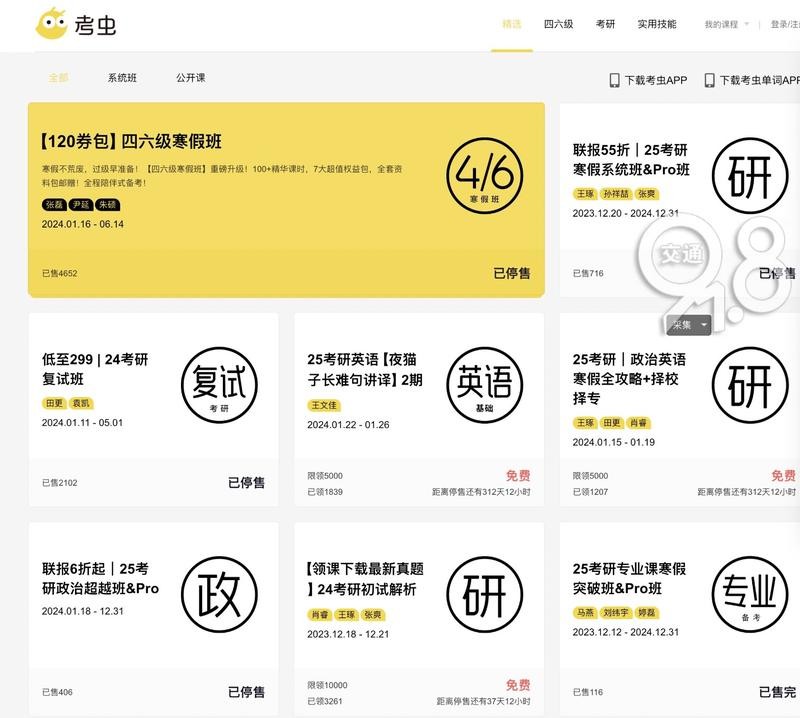Screen dimensions: 800x718
Task: Expand the 我的课程 dropdown
Action: (x=726, y=24)
